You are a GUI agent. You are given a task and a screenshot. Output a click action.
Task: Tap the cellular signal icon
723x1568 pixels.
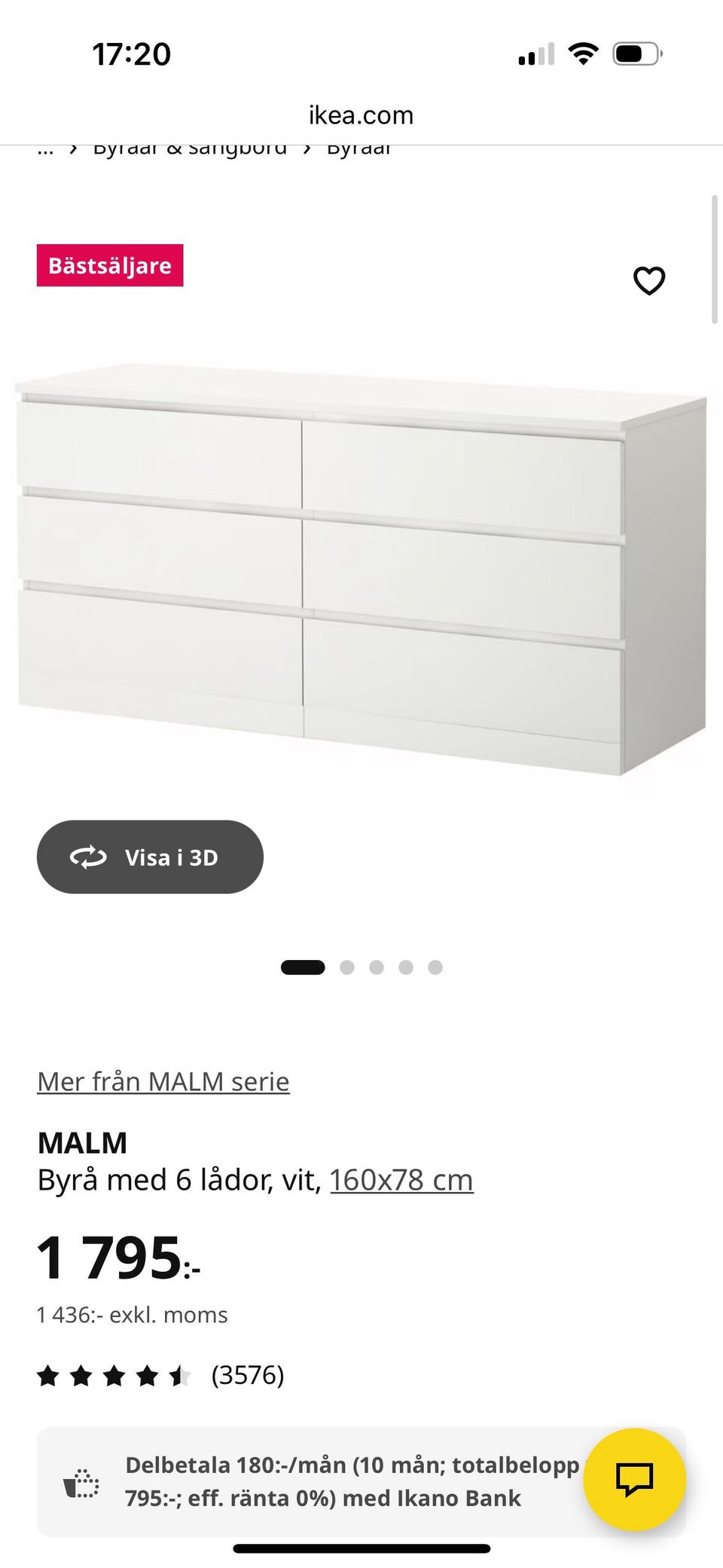point(536,51)
